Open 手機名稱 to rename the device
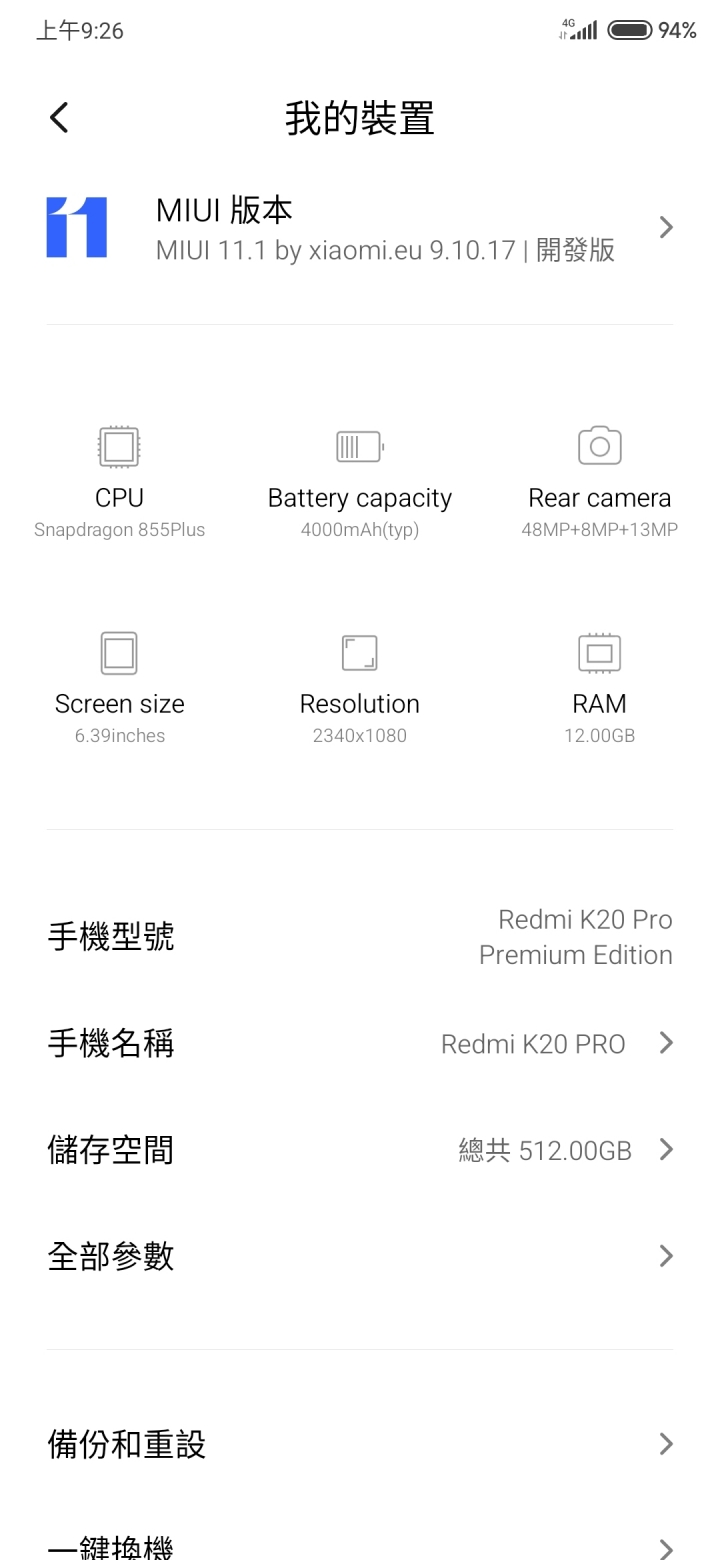The height and width of the screenshot is (1560, 720). (x=360, y=1044)
